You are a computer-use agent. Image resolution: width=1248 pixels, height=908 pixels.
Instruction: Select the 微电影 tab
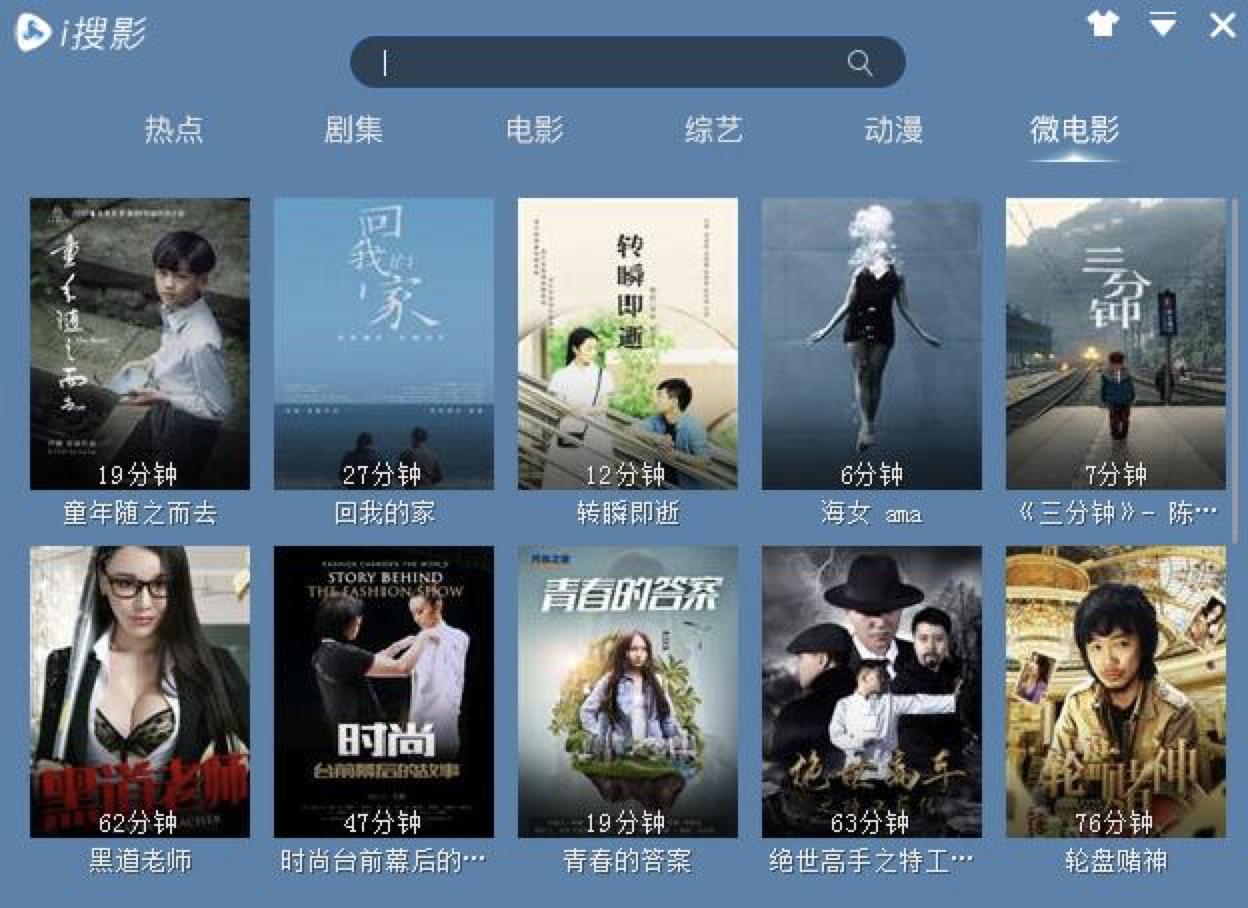tap(1074, 130)
